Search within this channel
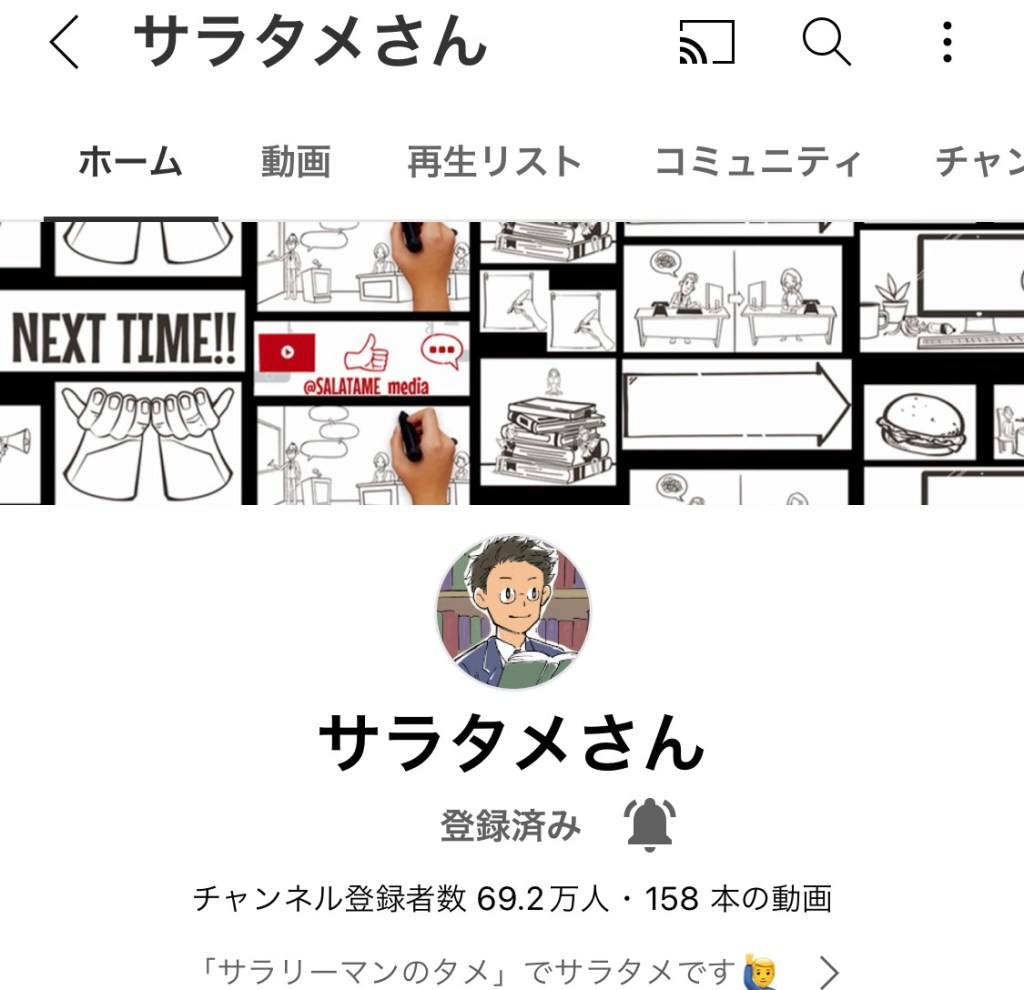Viewport: 1024px width, 990px height. [827, 44]
